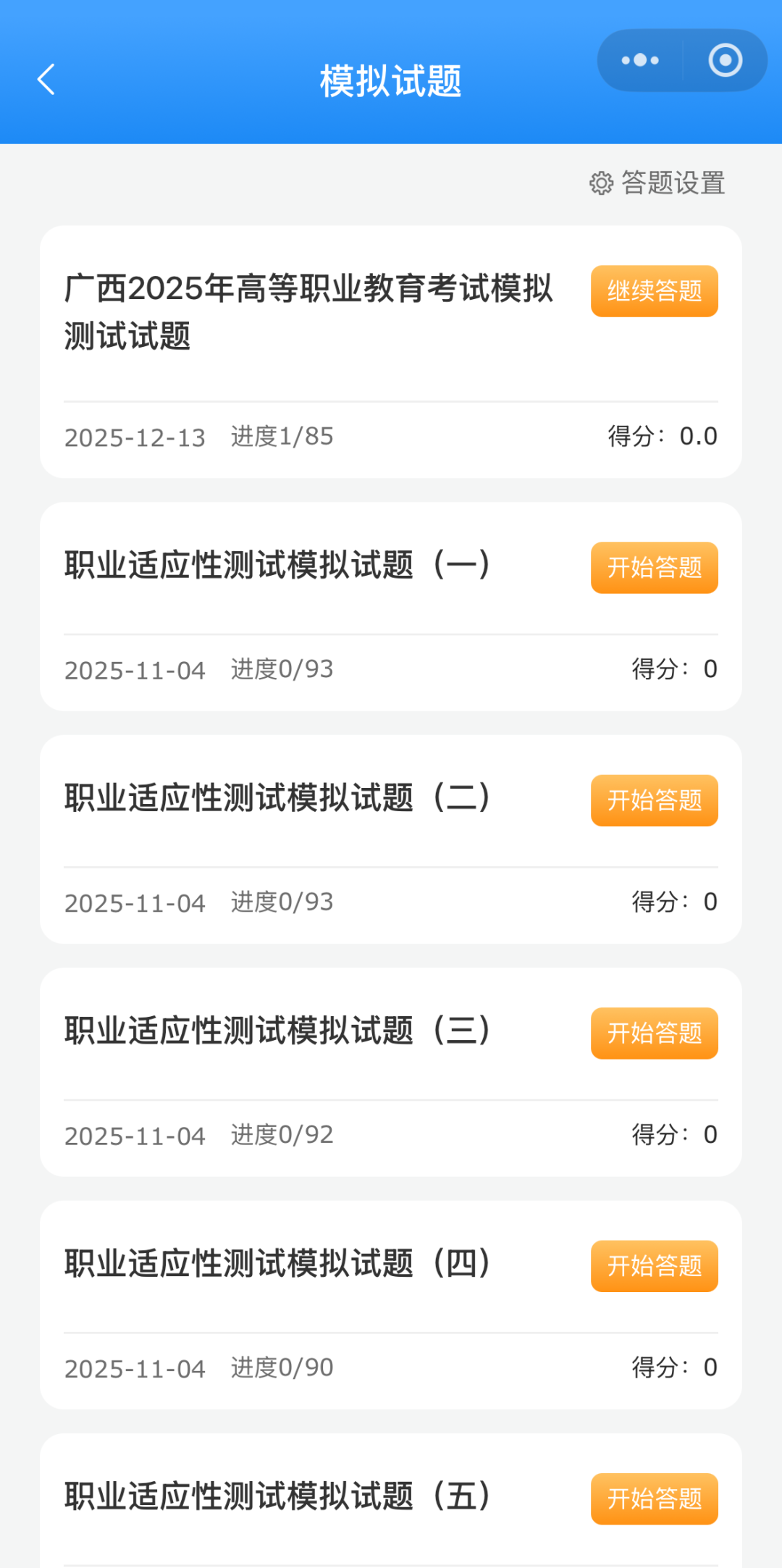
Task: Start 职业适应性测试模拟试题（二）
Action: (654, 800)
